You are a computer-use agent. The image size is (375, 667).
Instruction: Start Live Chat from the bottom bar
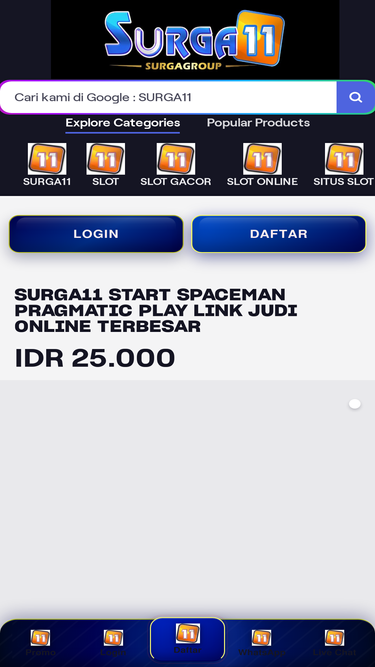click(x=335, y=643)
